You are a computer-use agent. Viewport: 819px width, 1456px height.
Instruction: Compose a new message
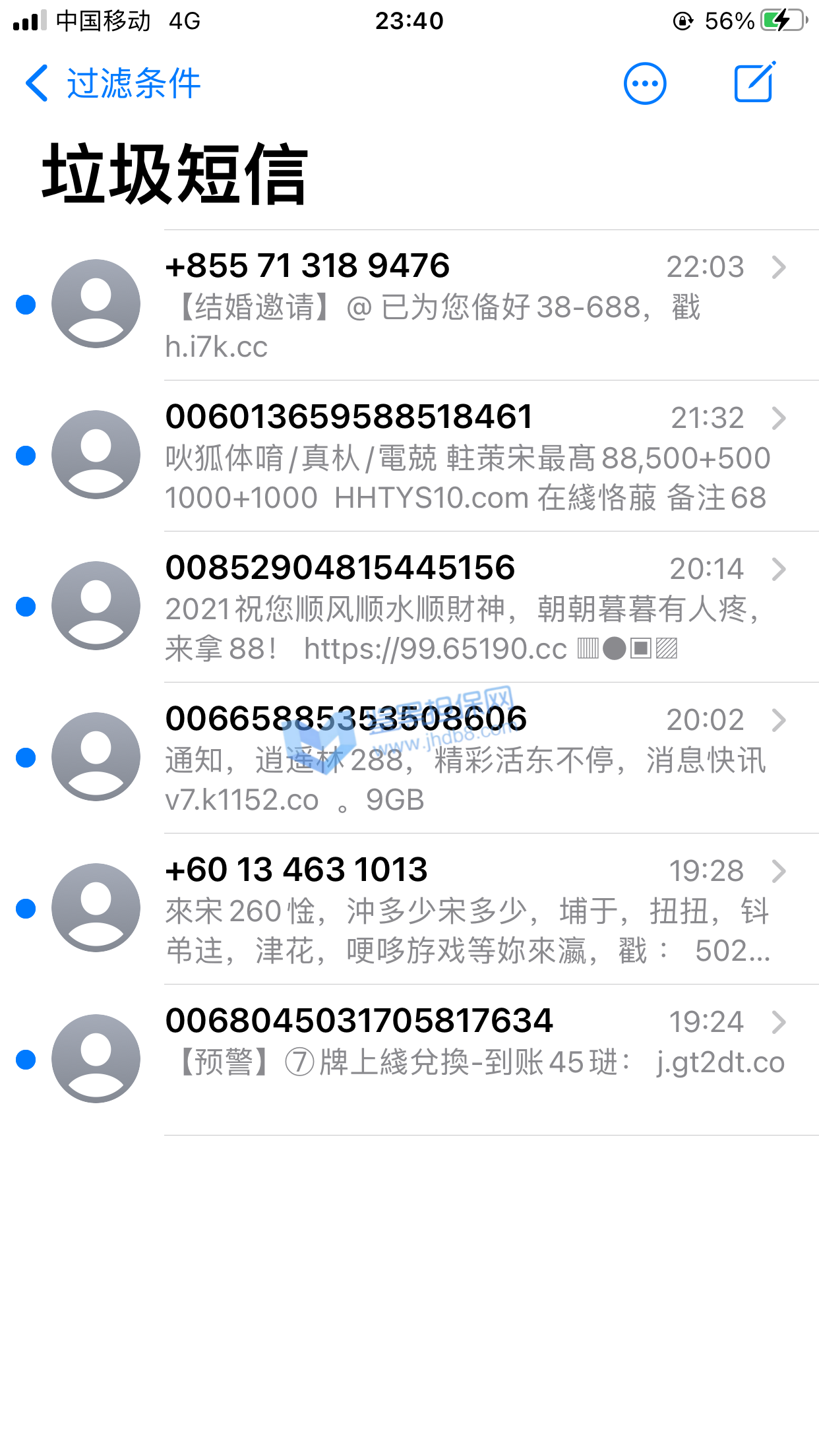tap(754, 83)
